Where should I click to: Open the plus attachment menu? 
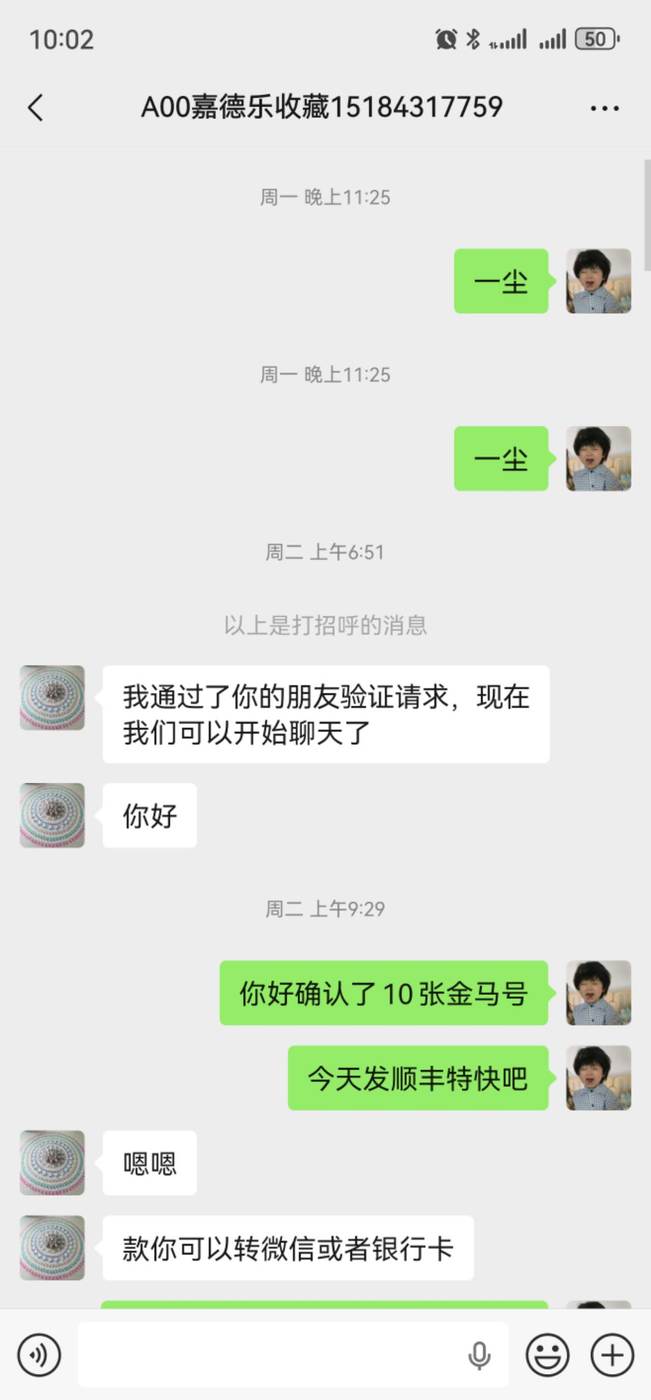click(612, 1355)
